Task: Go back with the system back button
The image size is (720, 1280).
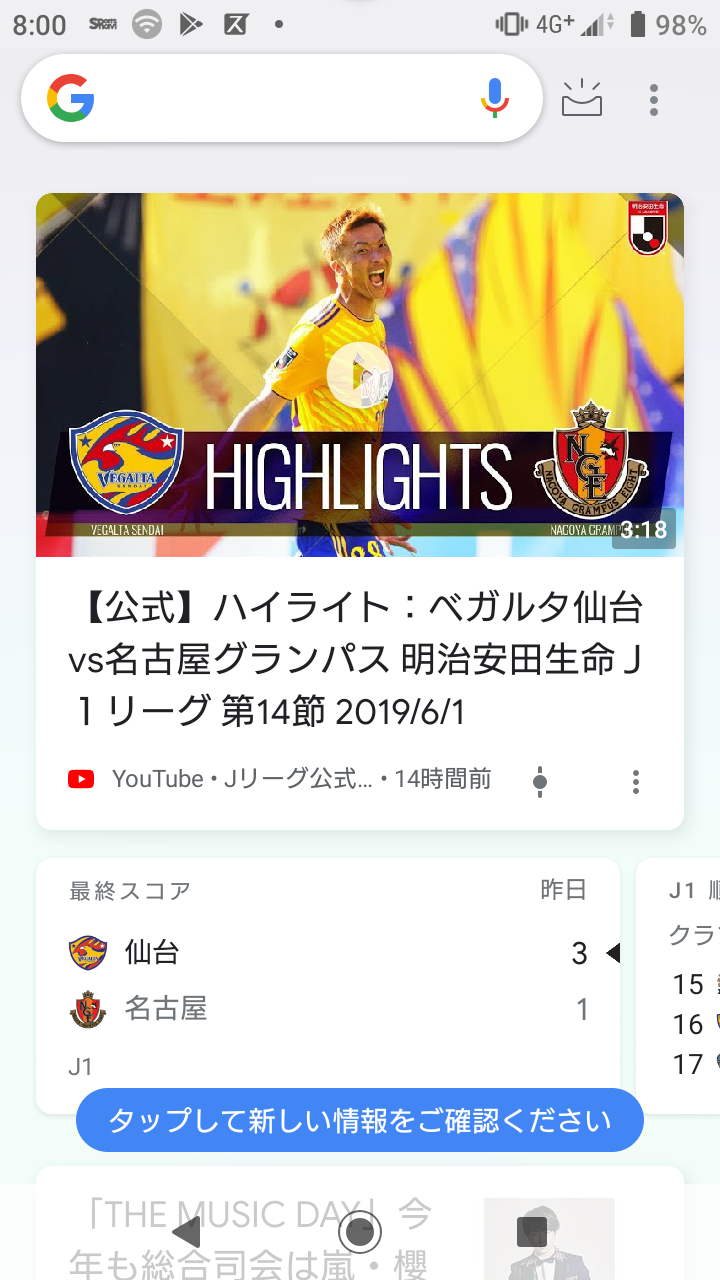Action: (x=187, y=1232)
